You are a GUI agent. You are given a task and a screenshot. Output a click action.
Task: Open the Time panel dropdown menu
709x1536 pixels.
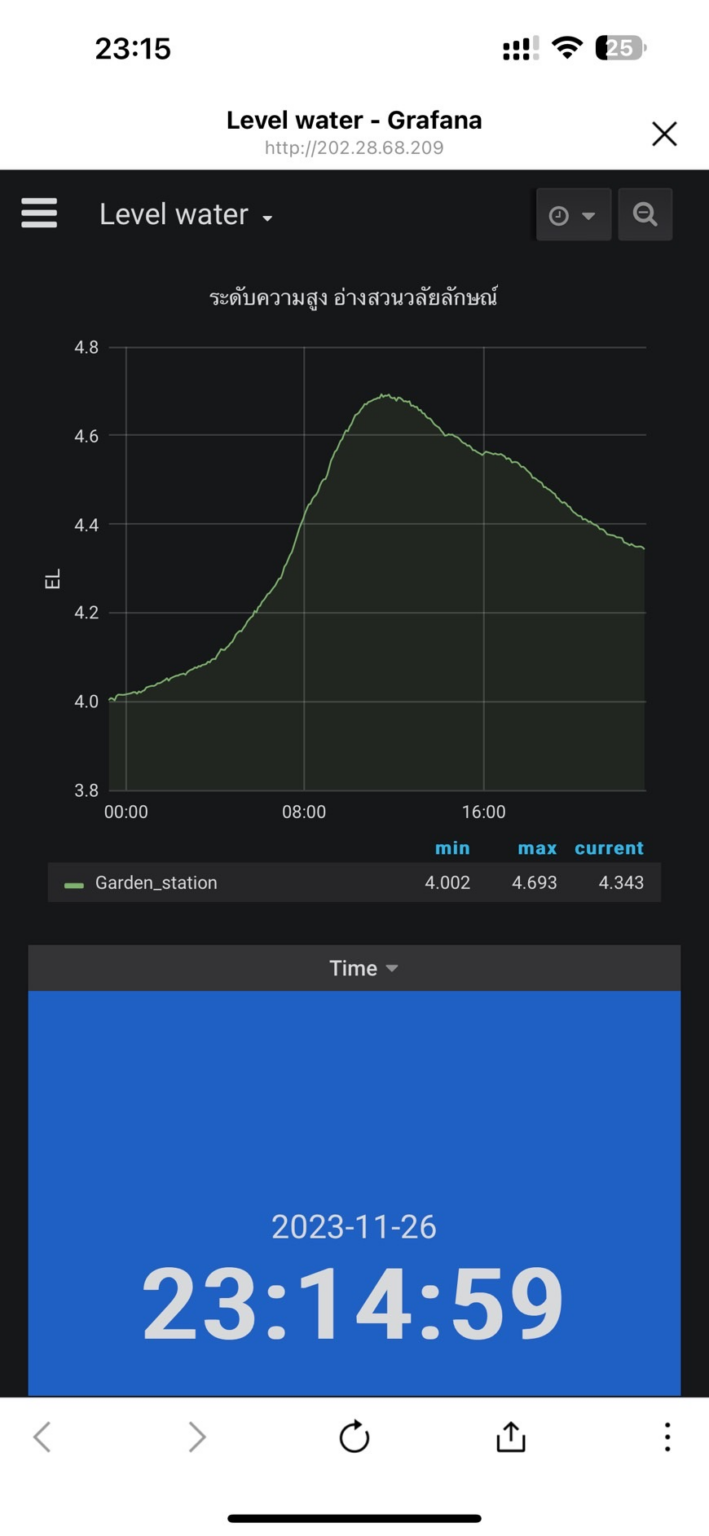[364, 968]
